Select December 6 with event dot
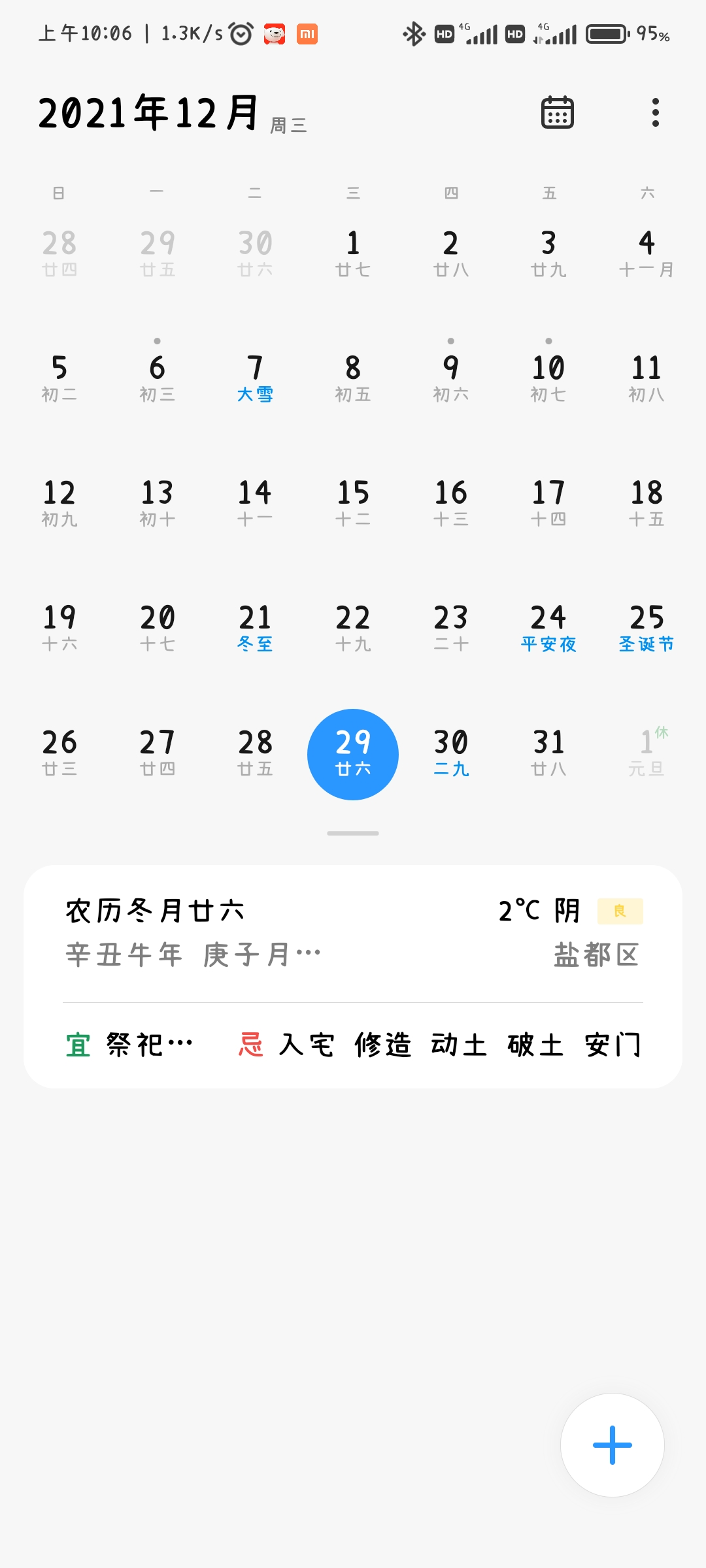This screenshot has height=1568, width=706. 157,376
